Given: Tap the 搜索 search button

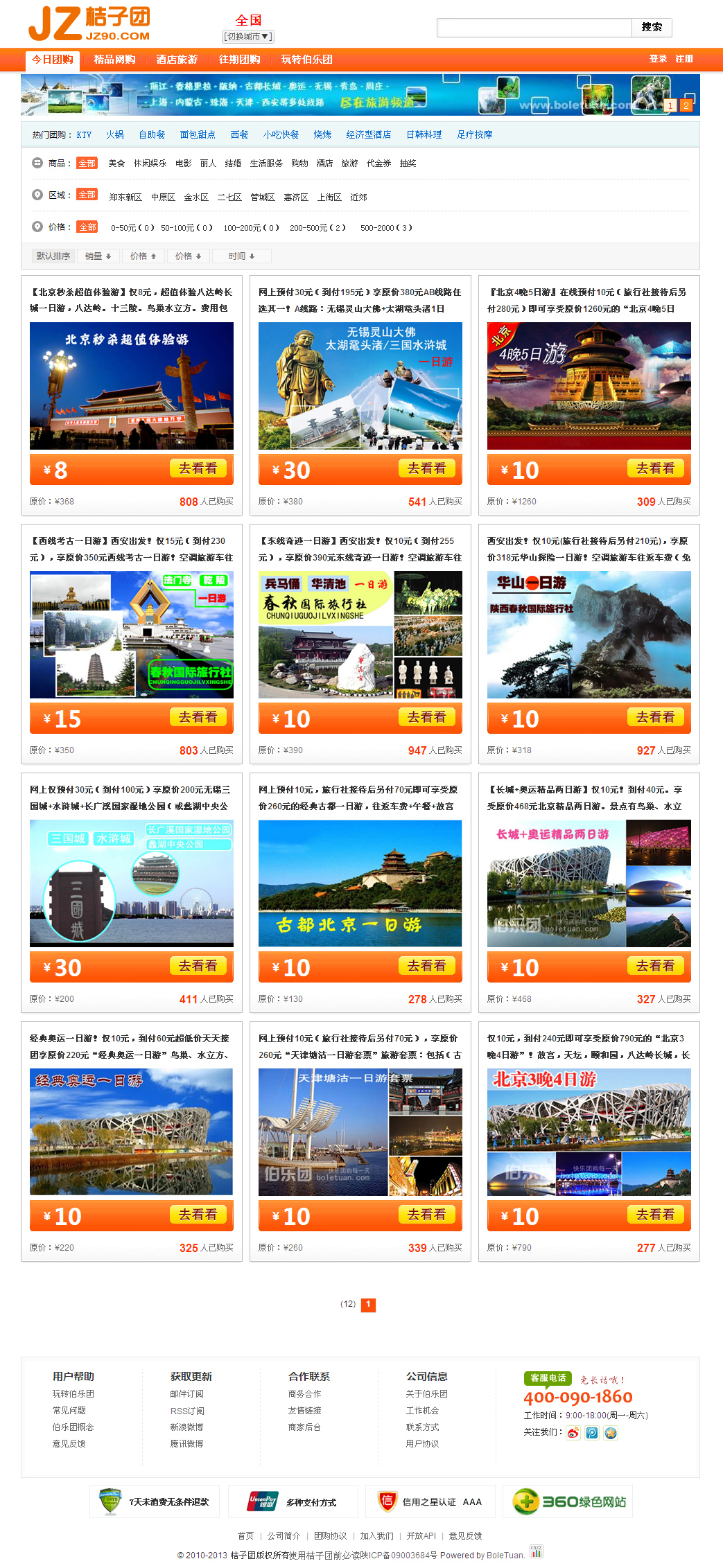Looking at the screenshot, I should click(x=652, y=28).
